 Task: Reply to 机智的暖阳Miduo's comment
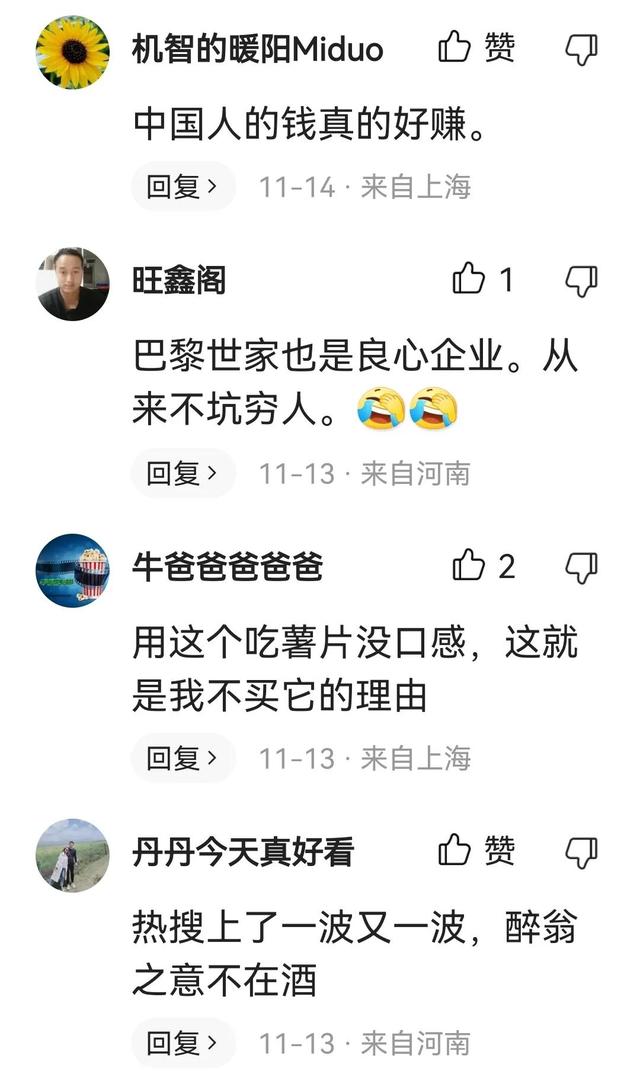pyautogui.click(x=182, y=187)
